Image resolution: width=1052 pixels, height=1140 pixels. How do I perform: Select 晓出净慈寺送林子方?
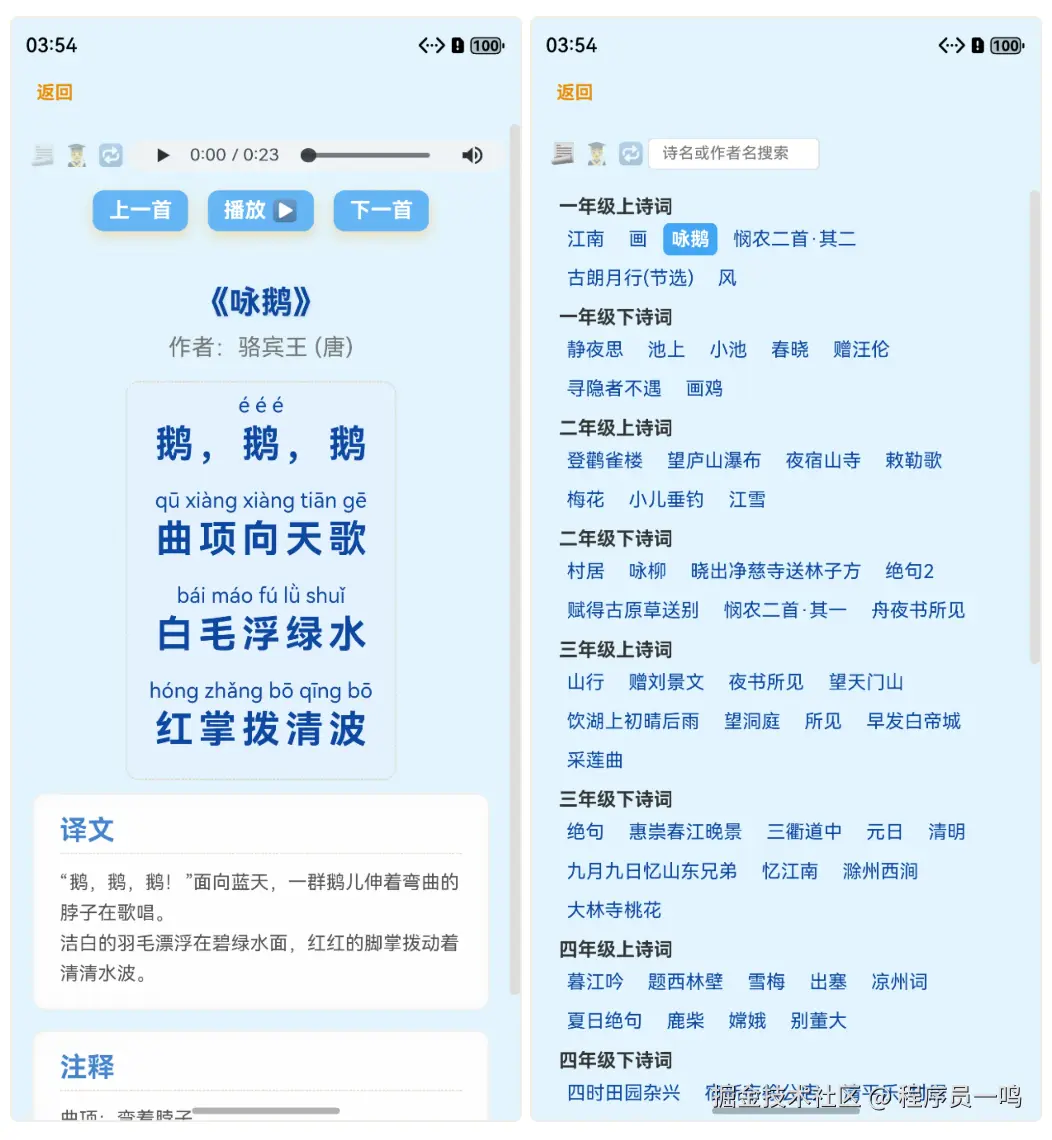click(x=775, y=571)
